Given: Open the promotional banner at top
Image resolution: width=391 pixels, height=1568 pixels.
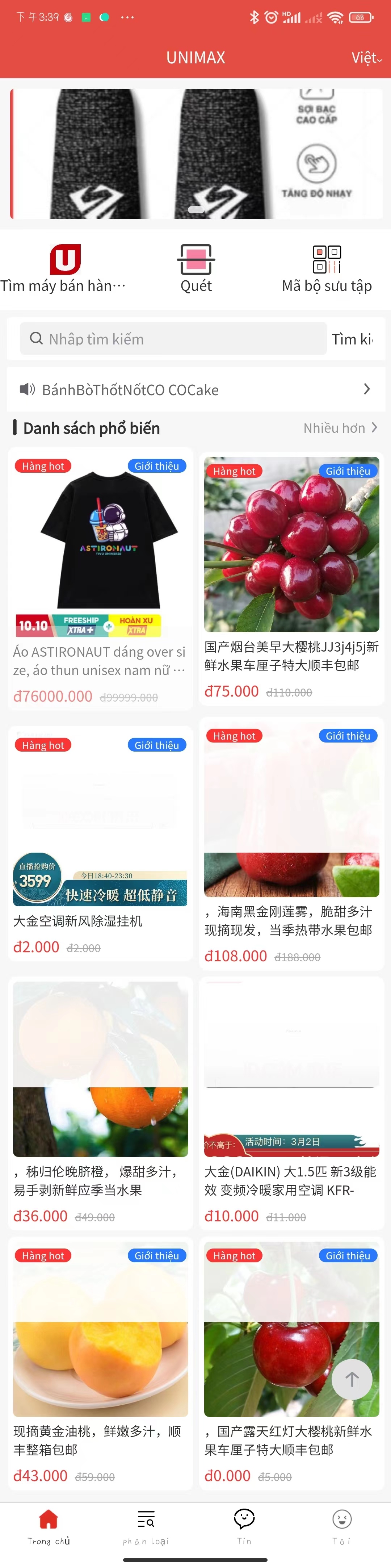Looking at the screenshot, I should [x=196, y=153].
